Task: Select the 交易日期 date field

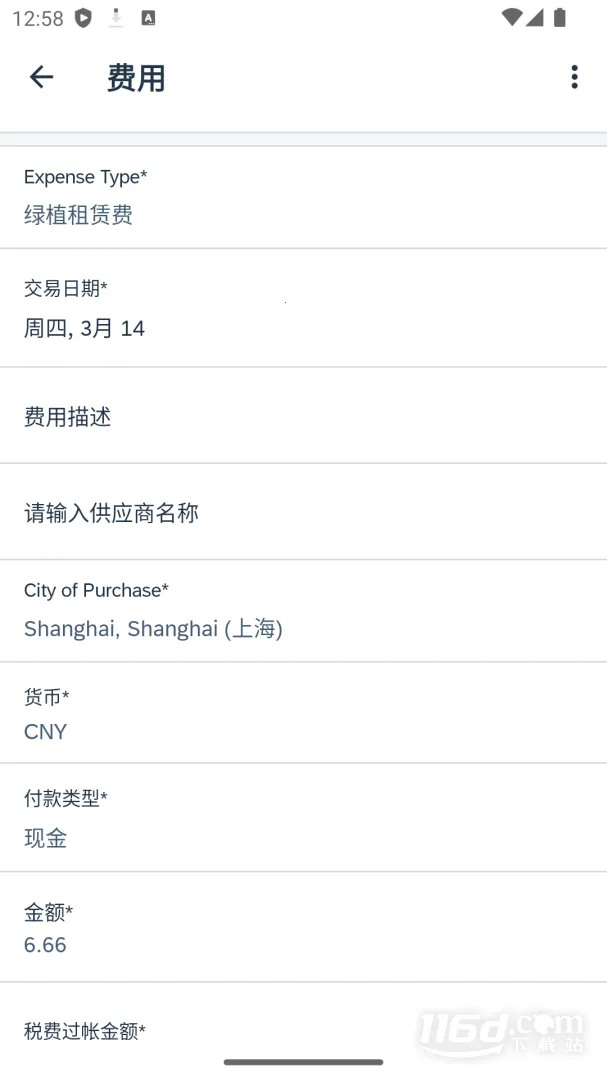Action: tap(303, 308)
